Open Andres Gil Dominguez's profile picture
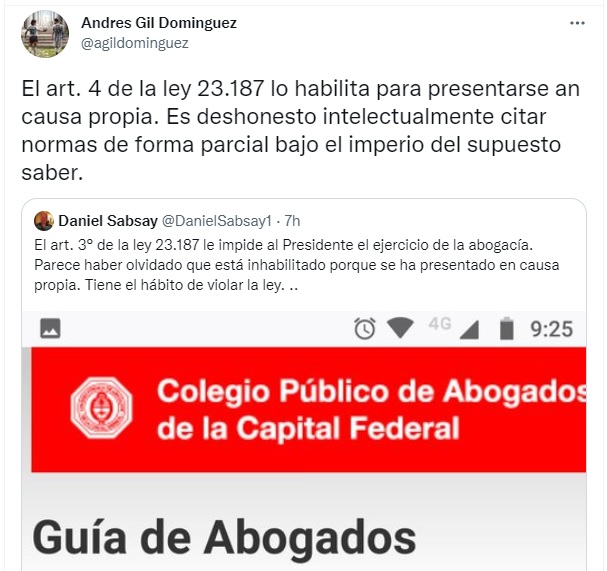 coord(45,34)
